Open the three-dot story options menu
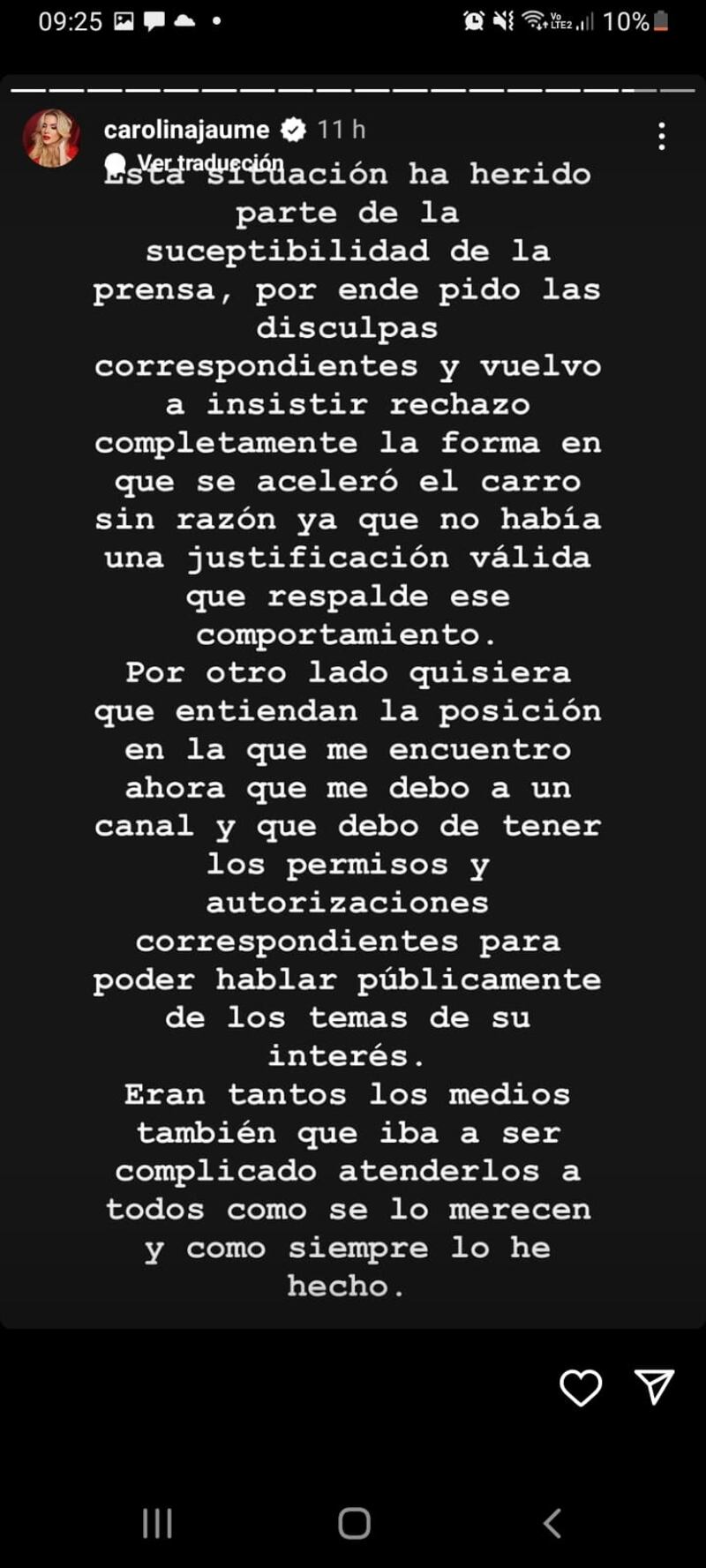706x1568 pixels. point(661,136)
